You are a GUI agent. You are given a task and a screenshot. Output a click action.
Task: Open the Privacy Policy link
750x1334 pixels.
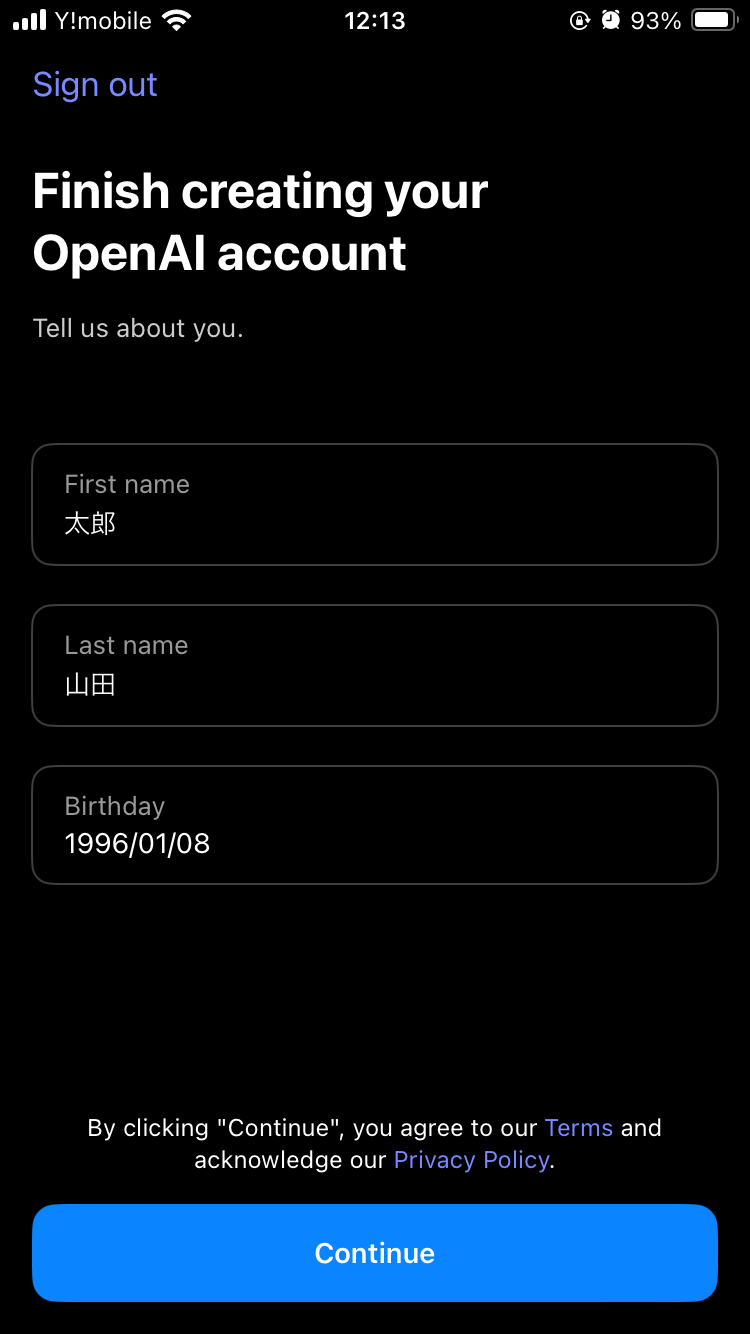[472, 1160]
